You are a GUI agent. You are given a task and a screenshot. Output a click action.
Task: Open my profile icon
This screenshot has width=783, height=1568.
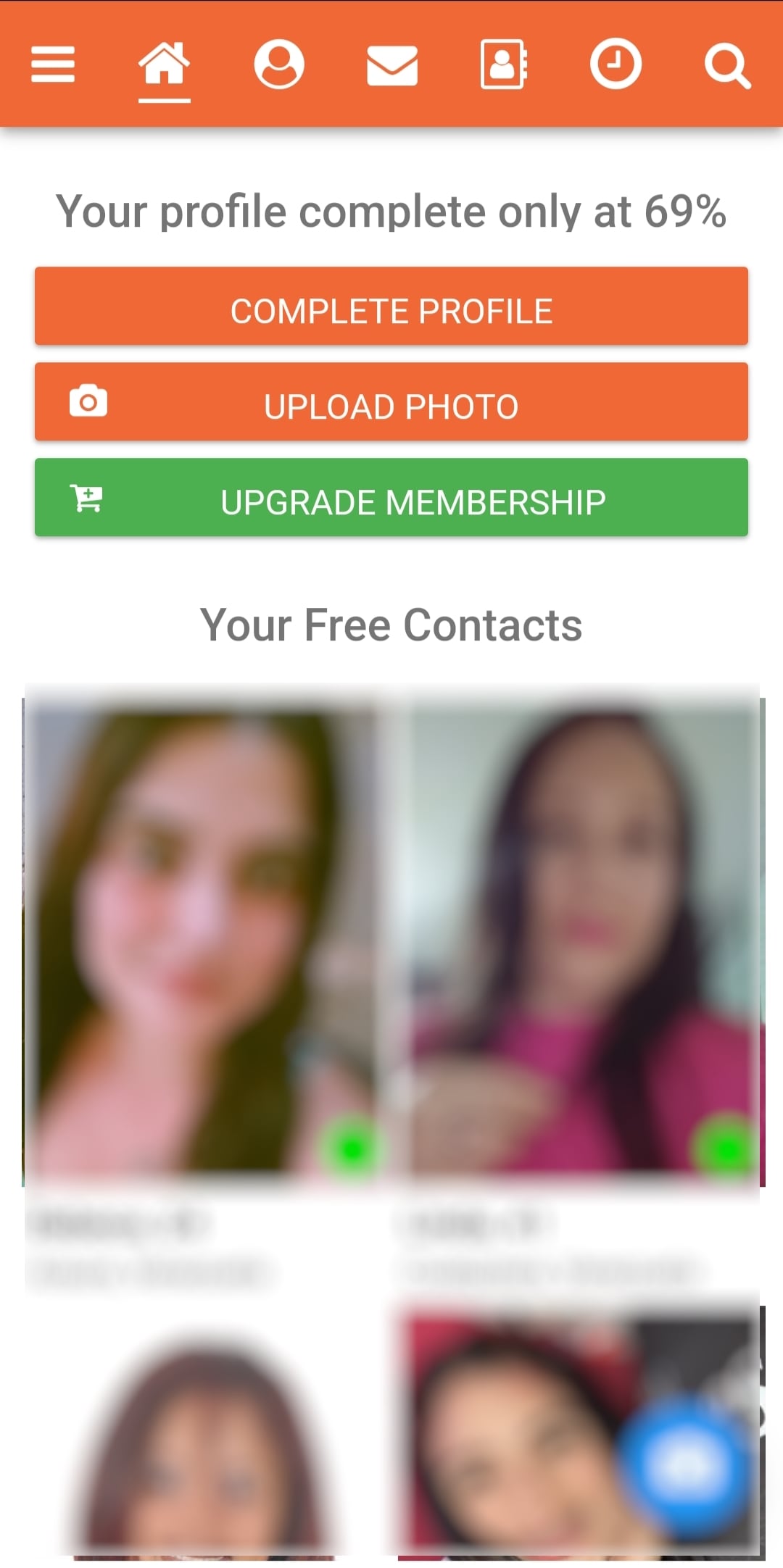pyautogui.click(x=279, y=64)
